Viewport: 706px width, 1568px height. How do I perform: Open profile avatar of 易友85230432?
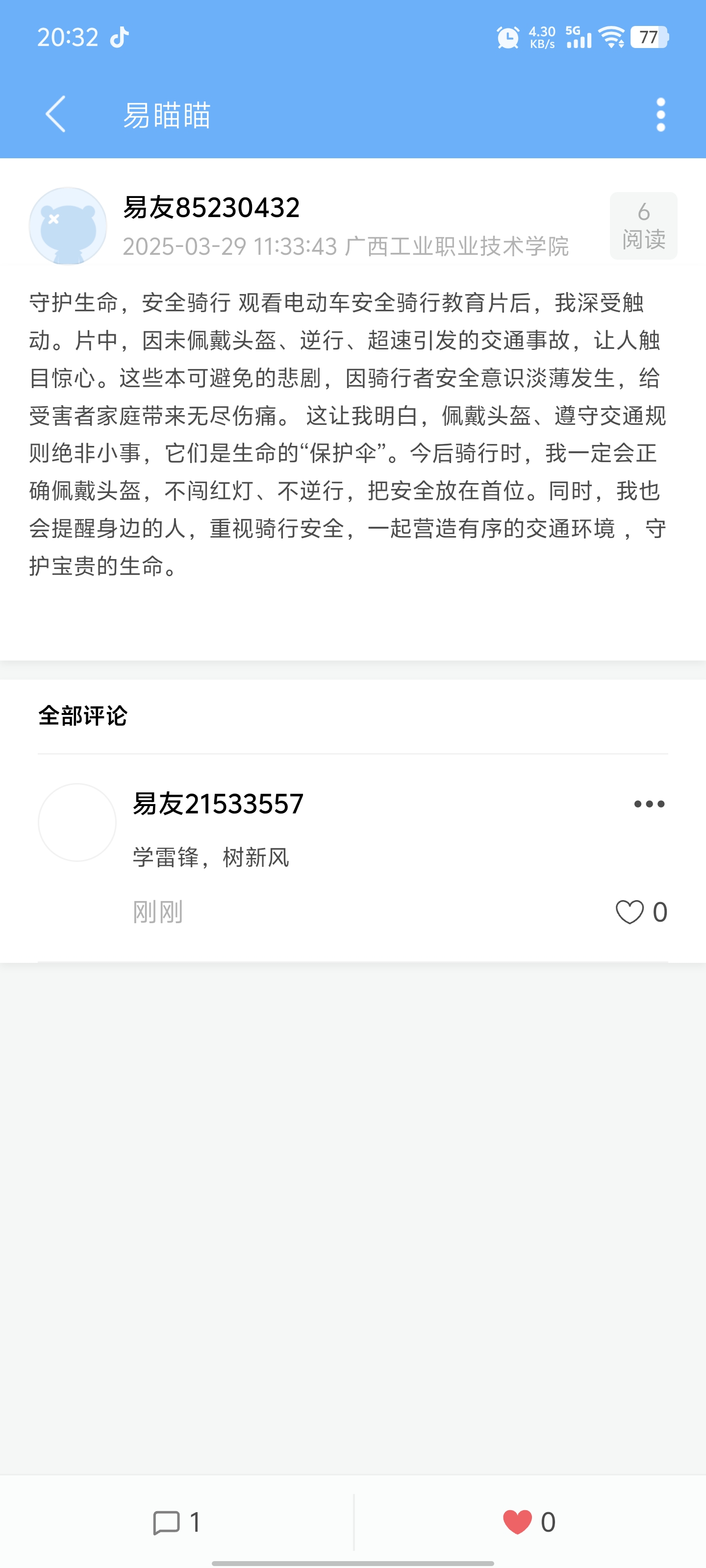click(x=68, y=226)
